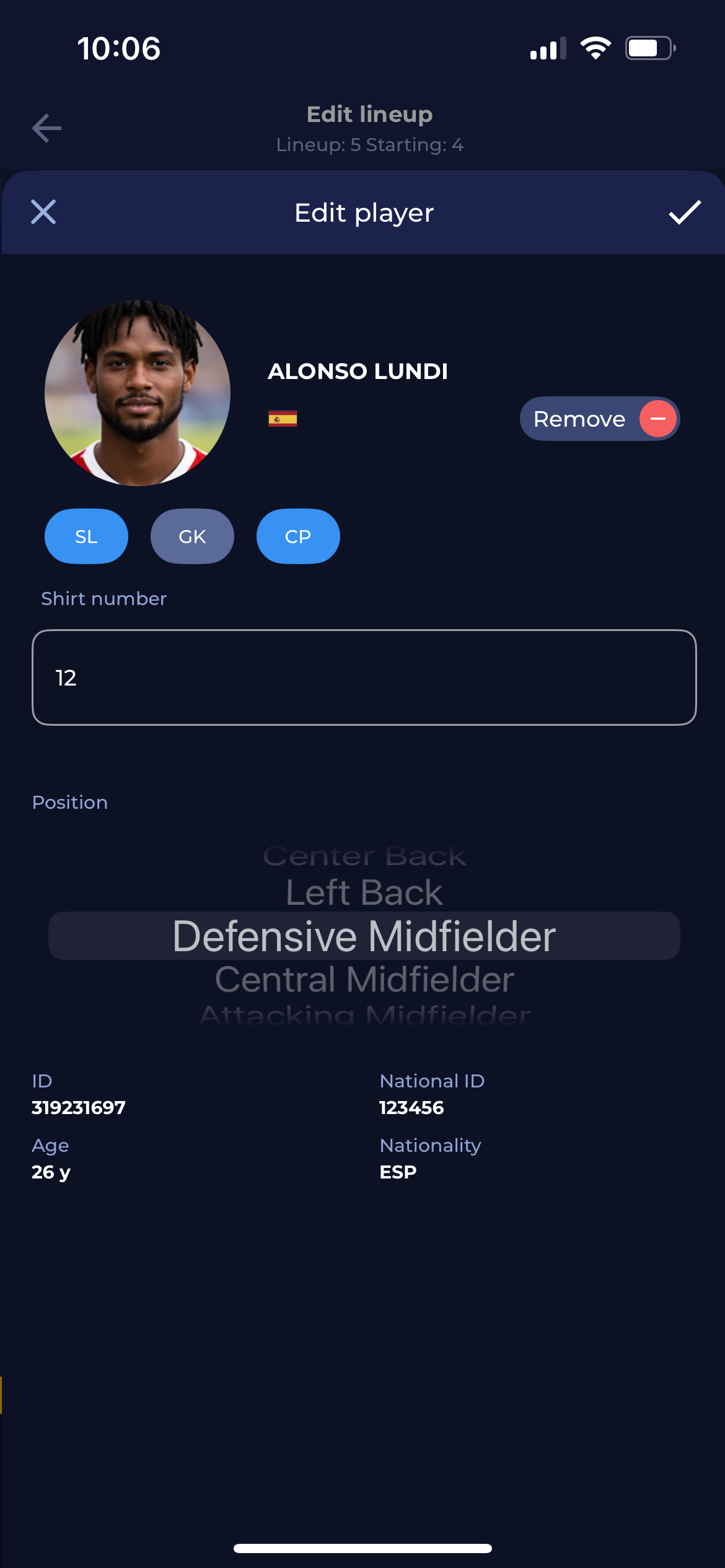This screenshot has width=725, height=1568.
Task: Toggle the CP chip
Action: [298, 536]
